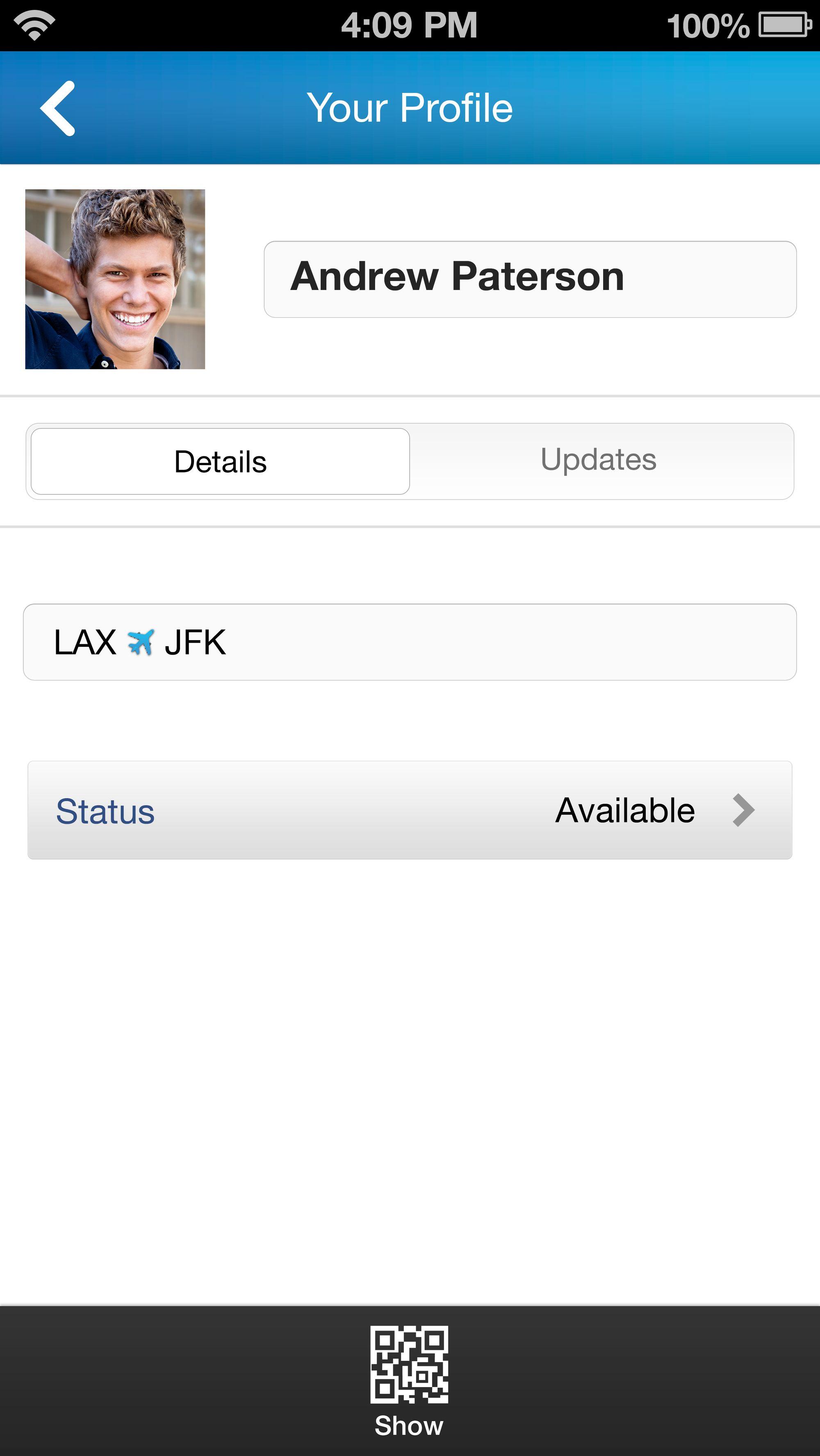
Task: Switch to the Updates segment
Action: pyautogui.click(x=599, y=460)
